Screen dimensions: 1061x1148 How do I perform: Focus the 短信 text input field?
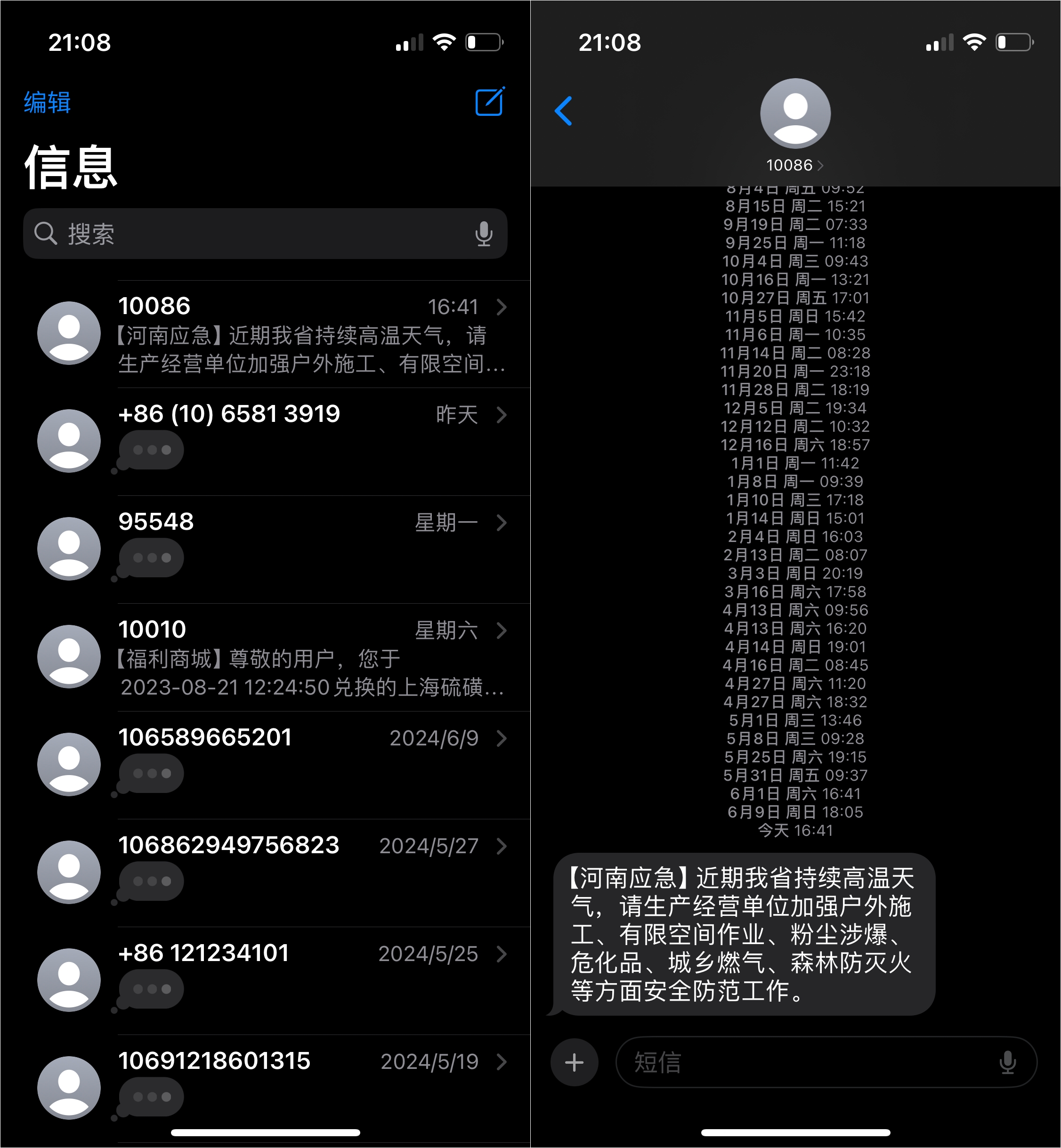[804, 1062]
